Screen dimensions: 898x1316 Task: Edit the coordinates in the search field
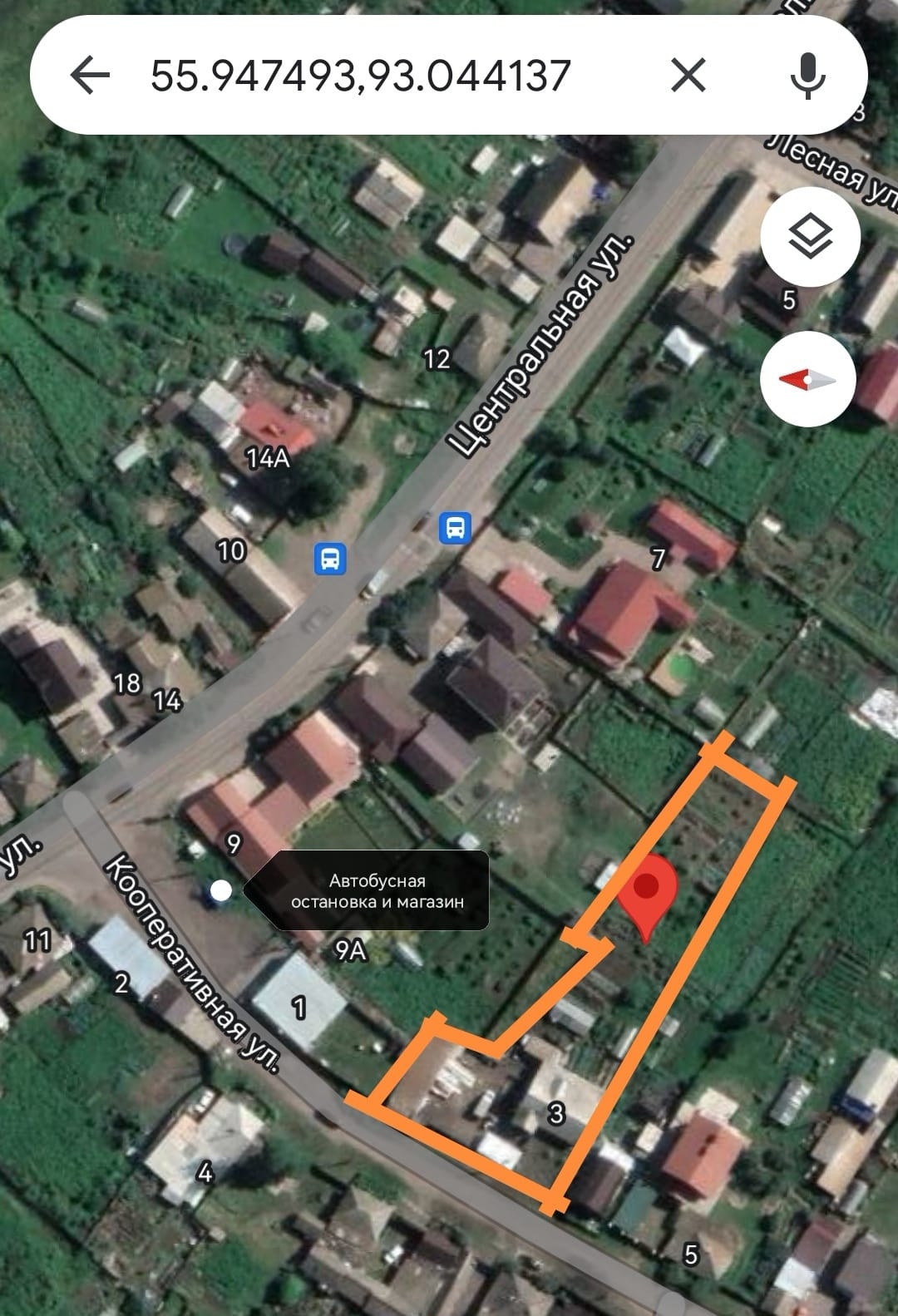tap(359, 76)
